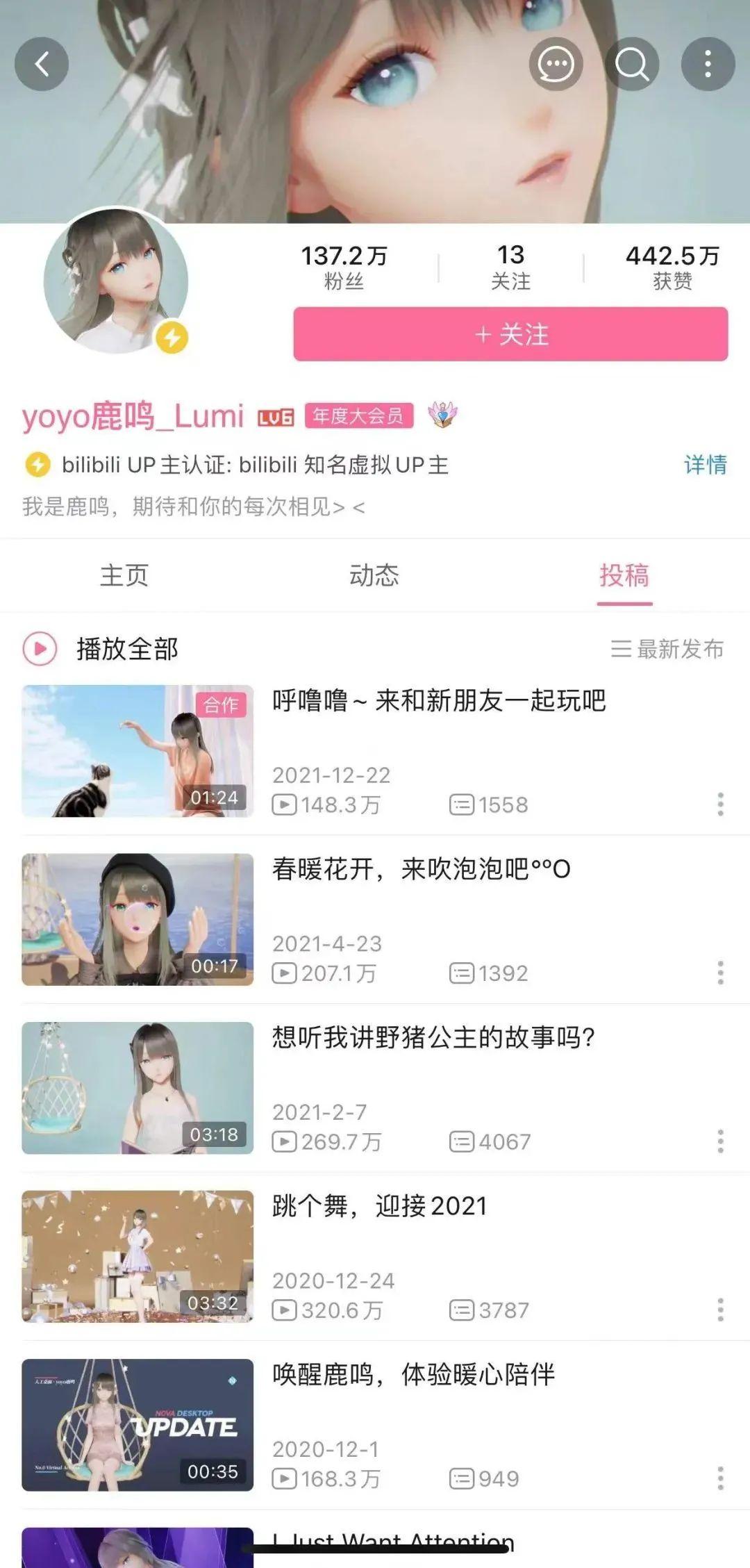This screenshot has height=1568, width=750.
Task: Tap the play count icon under 呼噜噜 video
Action: pos(285,804)
